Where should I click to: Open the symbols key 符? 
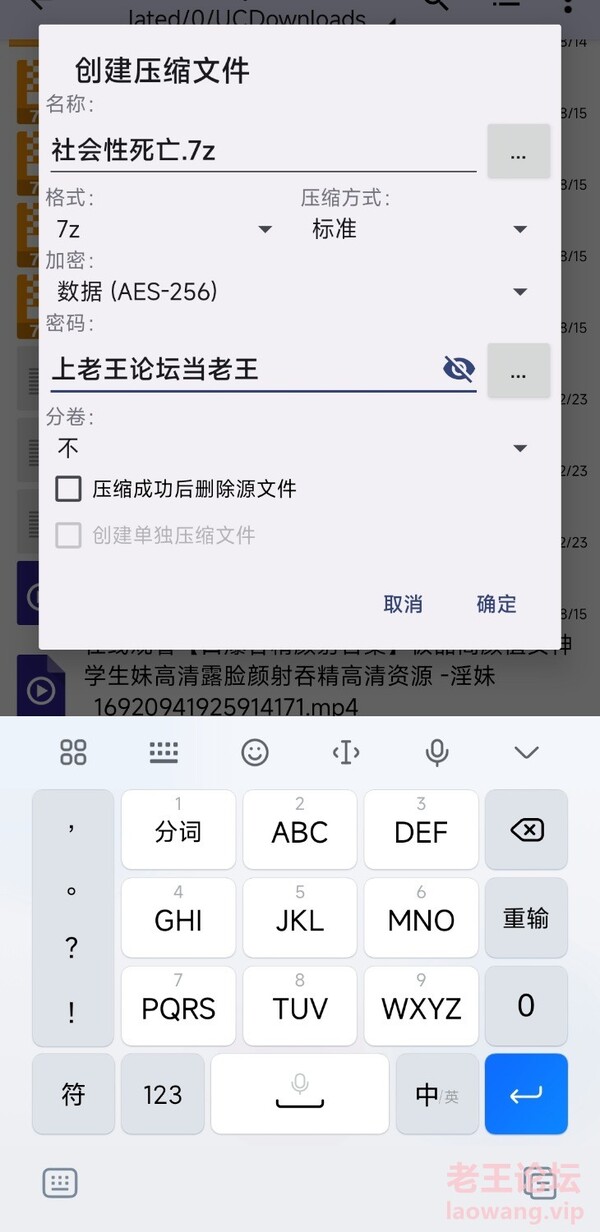73,1094
